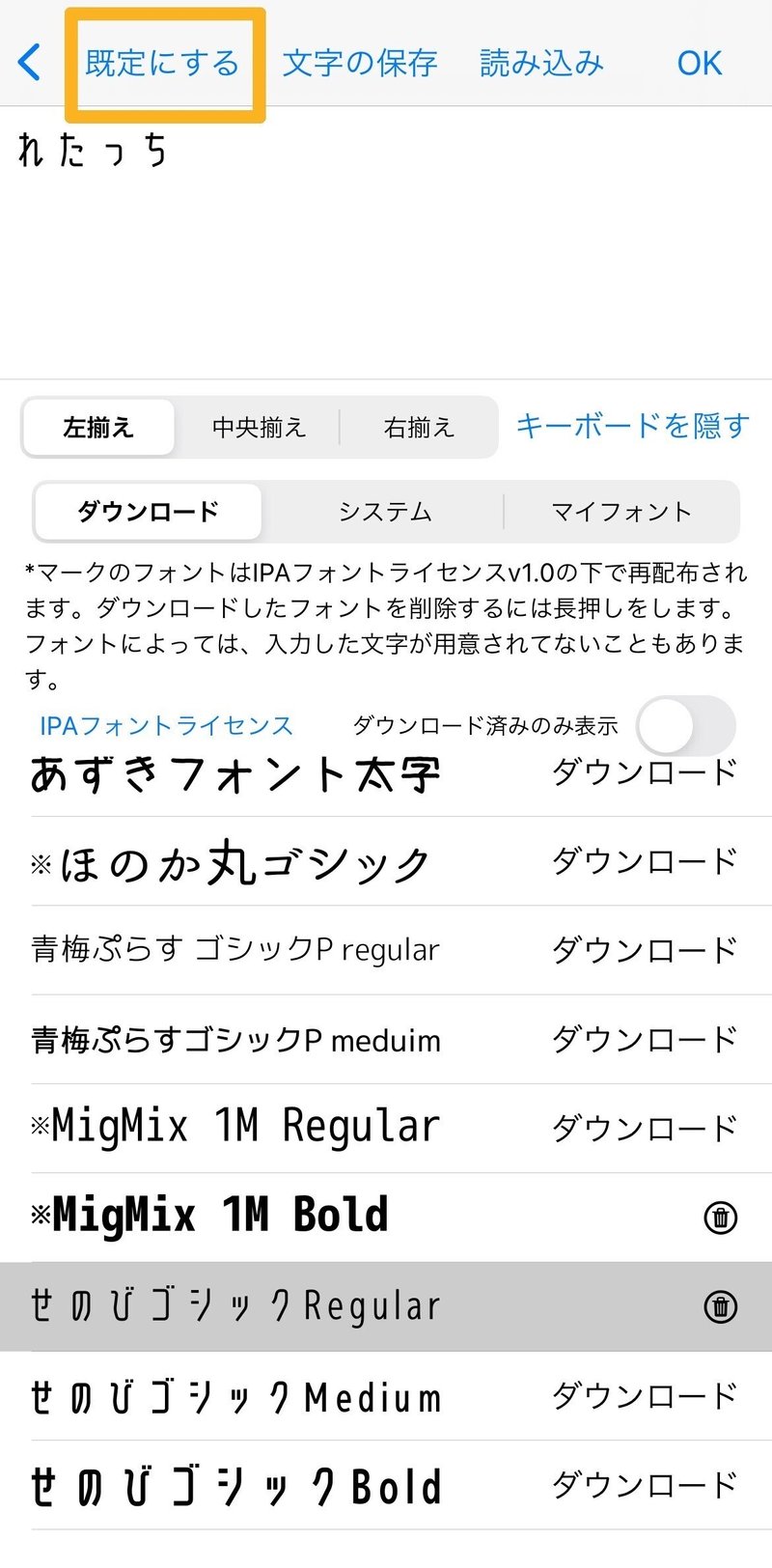772x1568 pixels.
Task: Select the ダウンロード font tab
Action: pyautogui.click(x=147, y=512)
